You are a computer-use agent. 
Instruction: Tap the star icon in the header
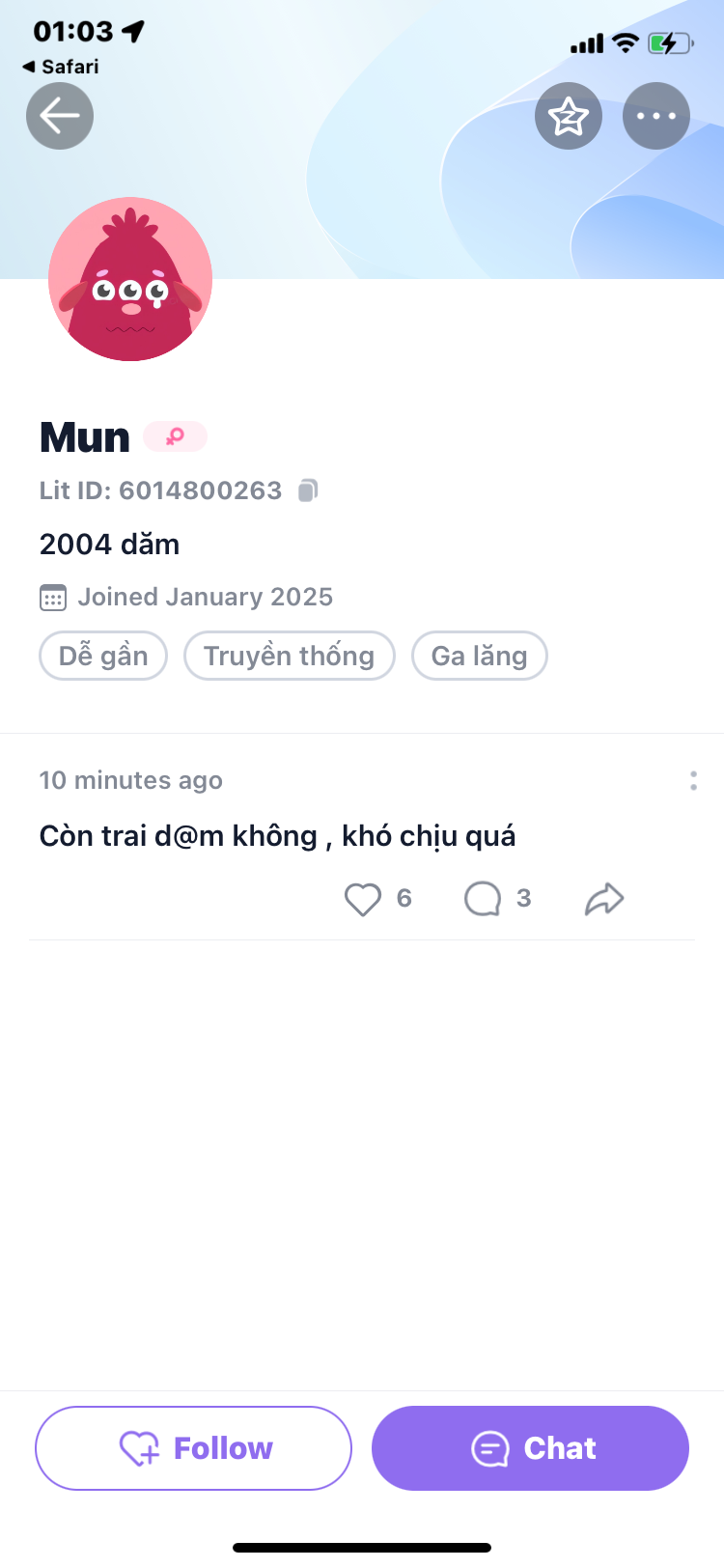pos(569,117)
